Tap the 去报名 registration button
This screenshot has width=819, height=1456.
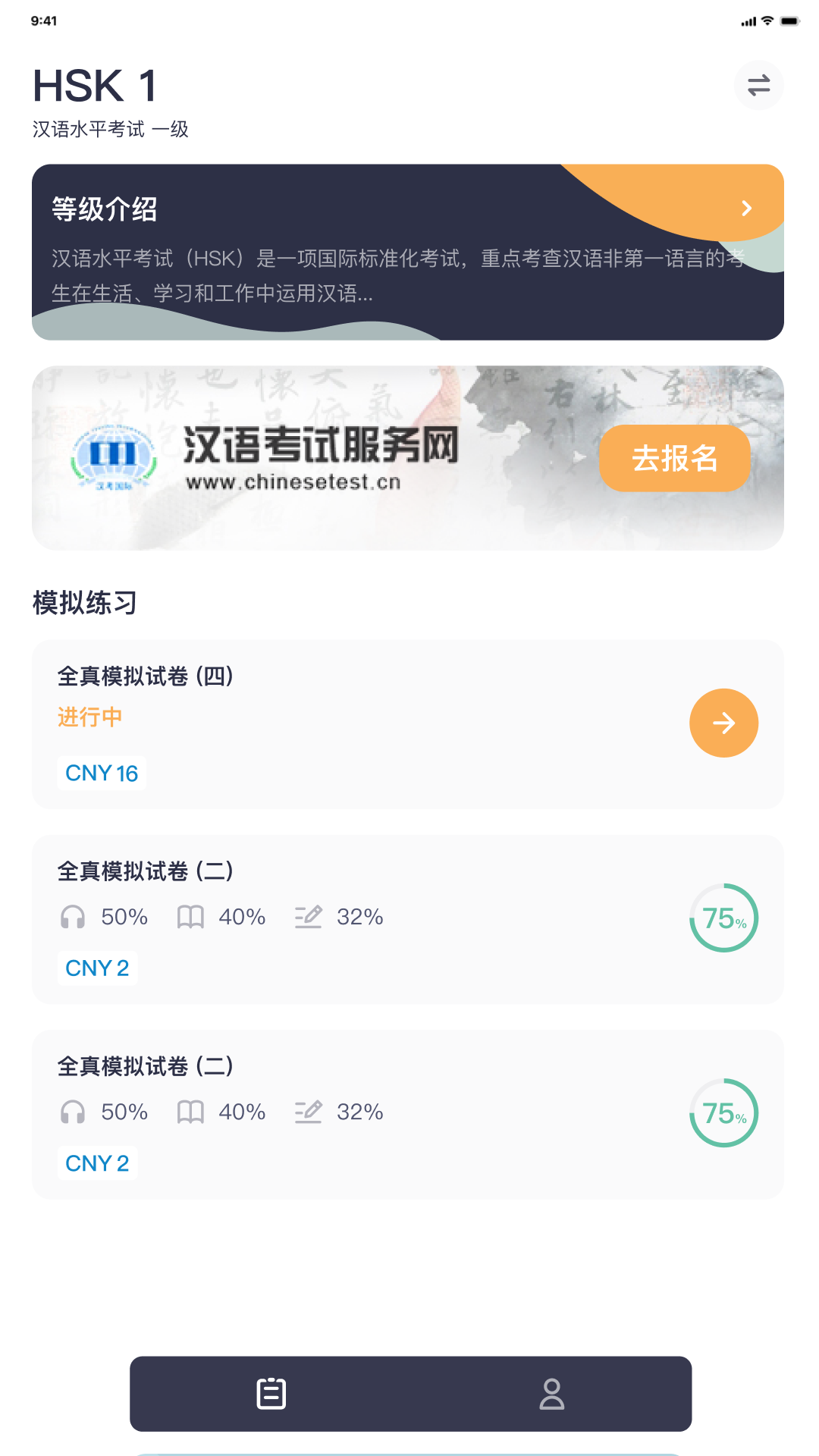(x=674, y=457)
